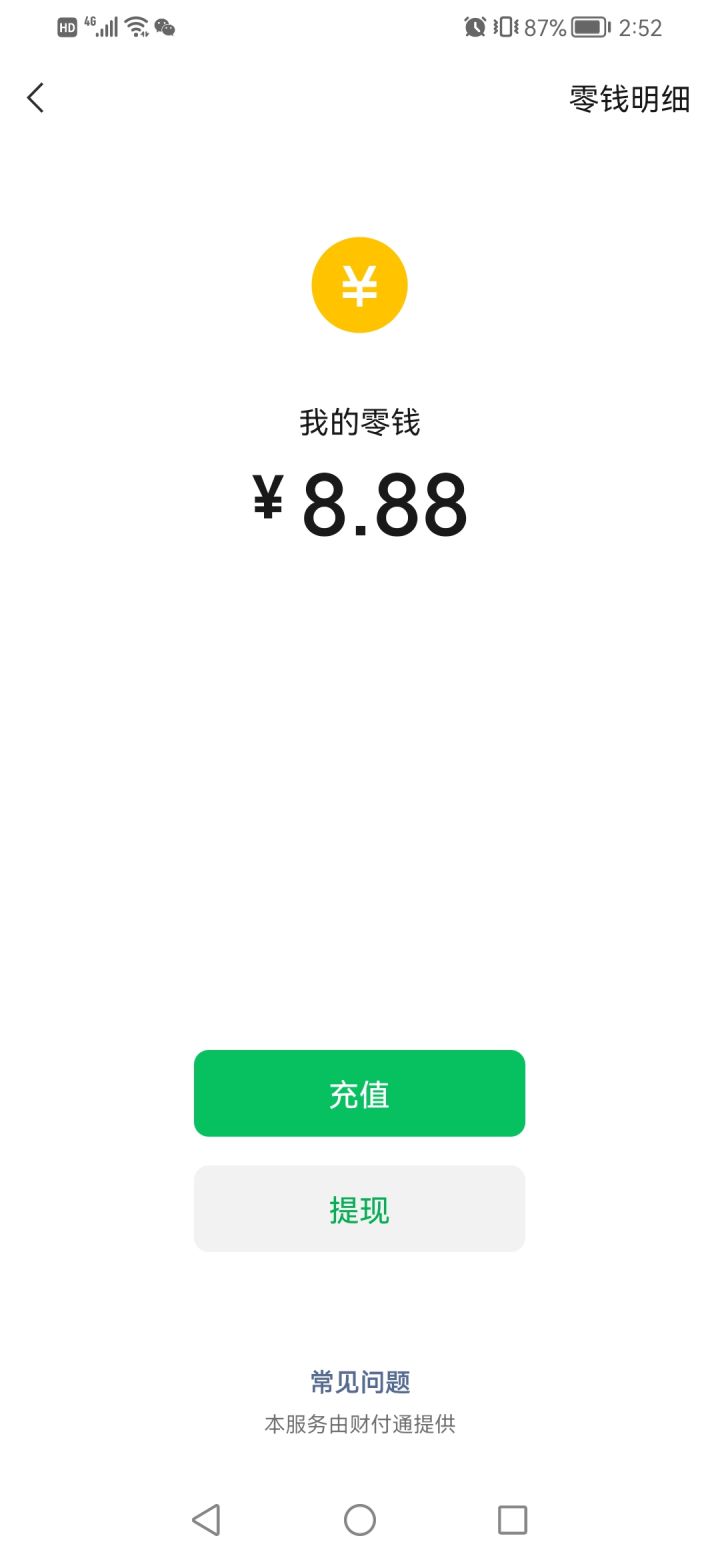Screen dimensions: 720x1560
Task: Open 零钱明细 balance details
Action: [629, 99]
